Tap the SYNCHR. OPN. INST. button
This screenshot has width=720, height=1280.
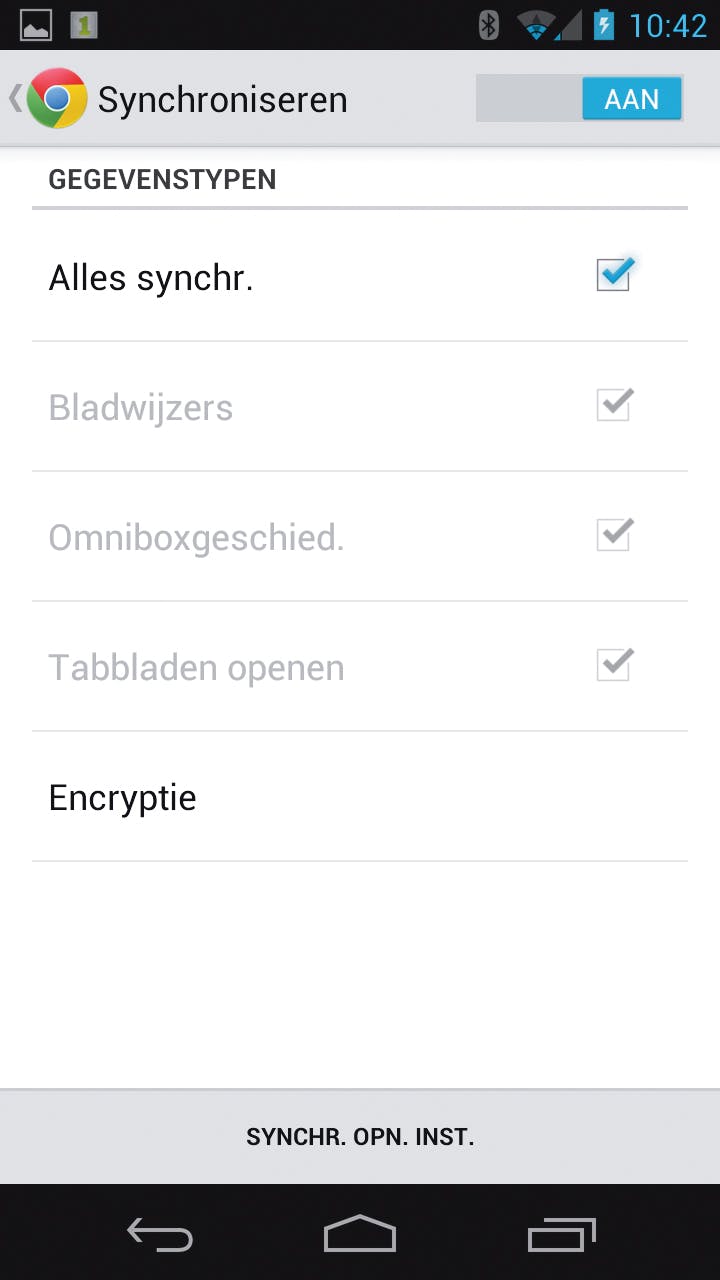[360, 1137]
